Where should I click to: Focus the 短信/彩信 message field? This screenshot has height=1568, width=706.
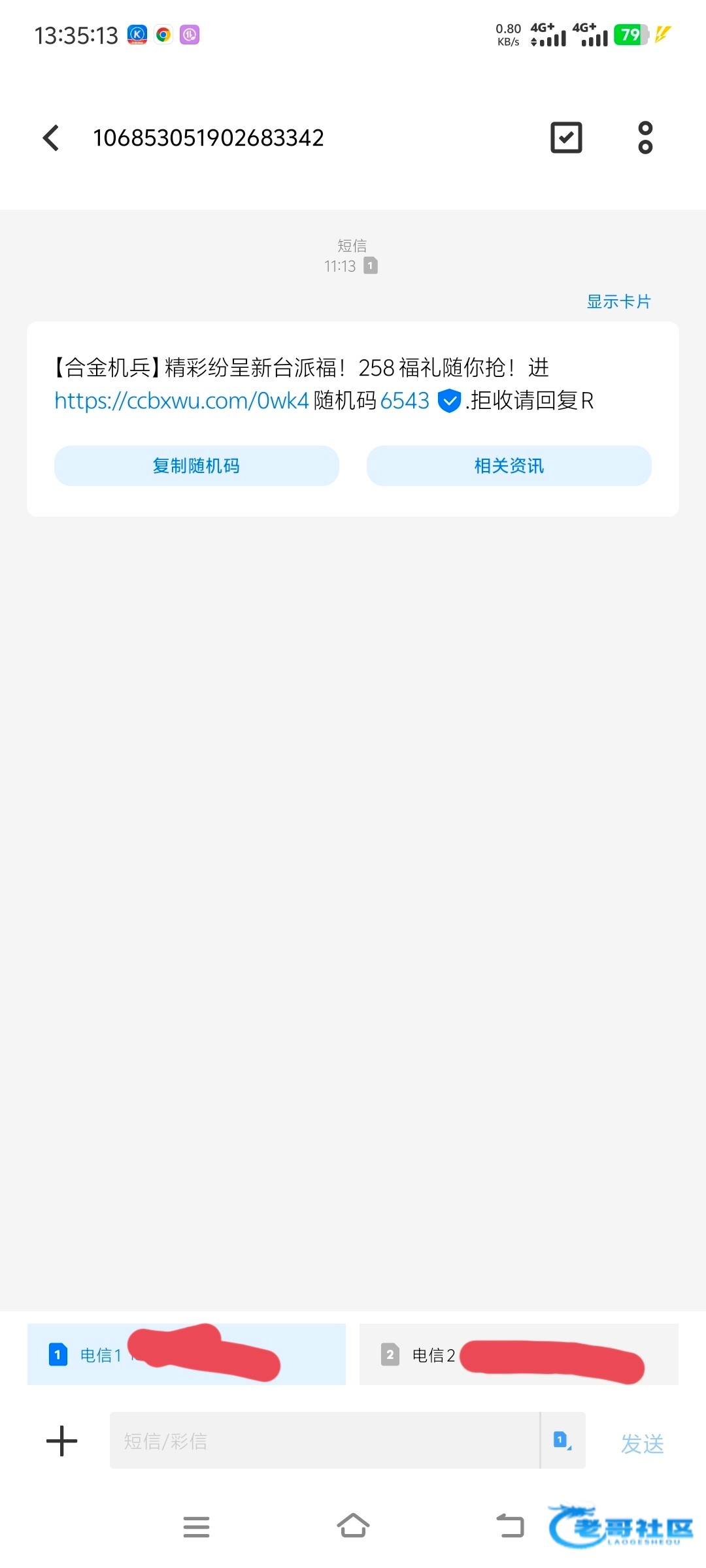click(324, 1441)
